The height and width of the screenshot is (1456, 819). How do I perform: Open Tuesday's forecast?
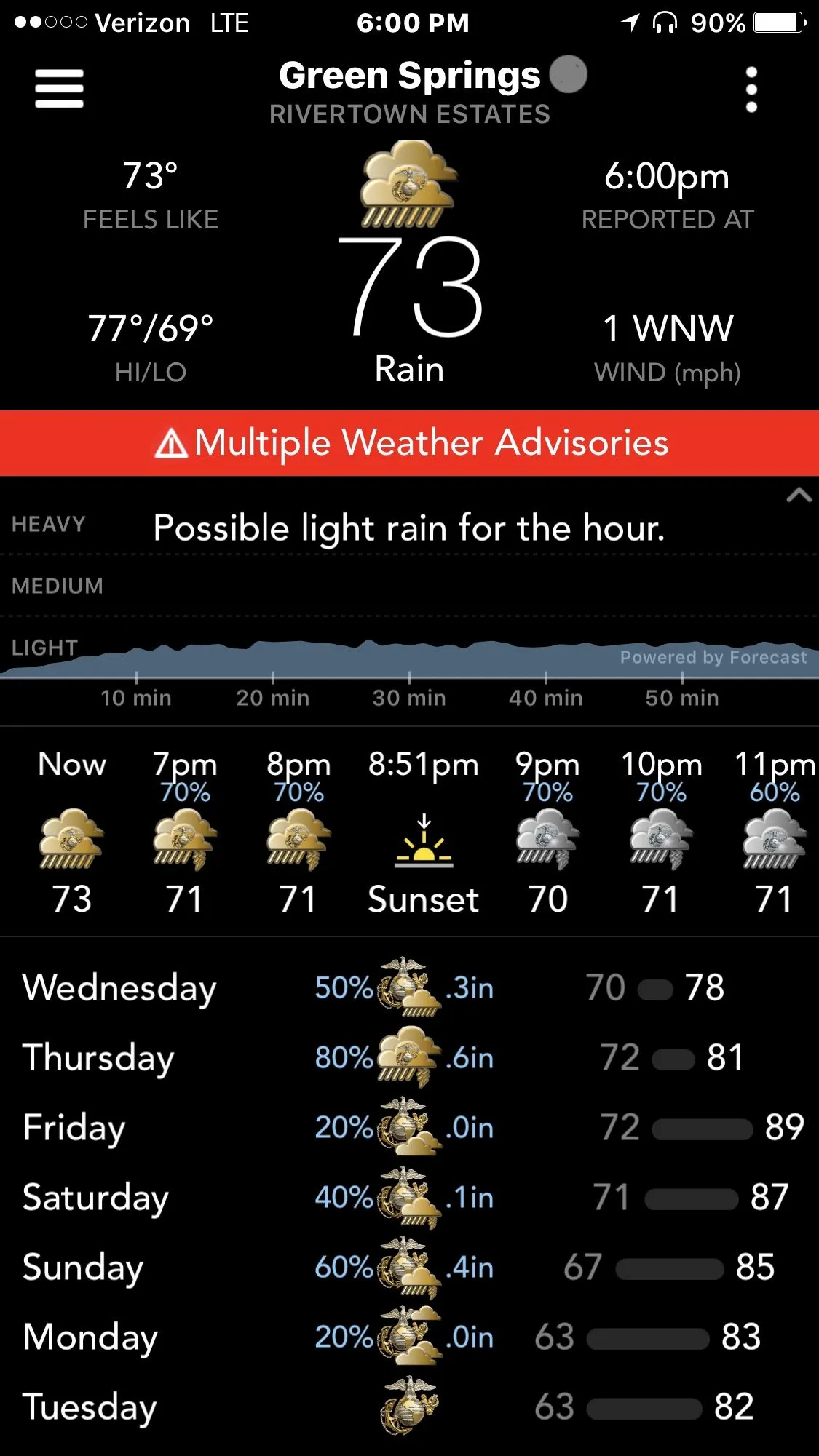410,1407
